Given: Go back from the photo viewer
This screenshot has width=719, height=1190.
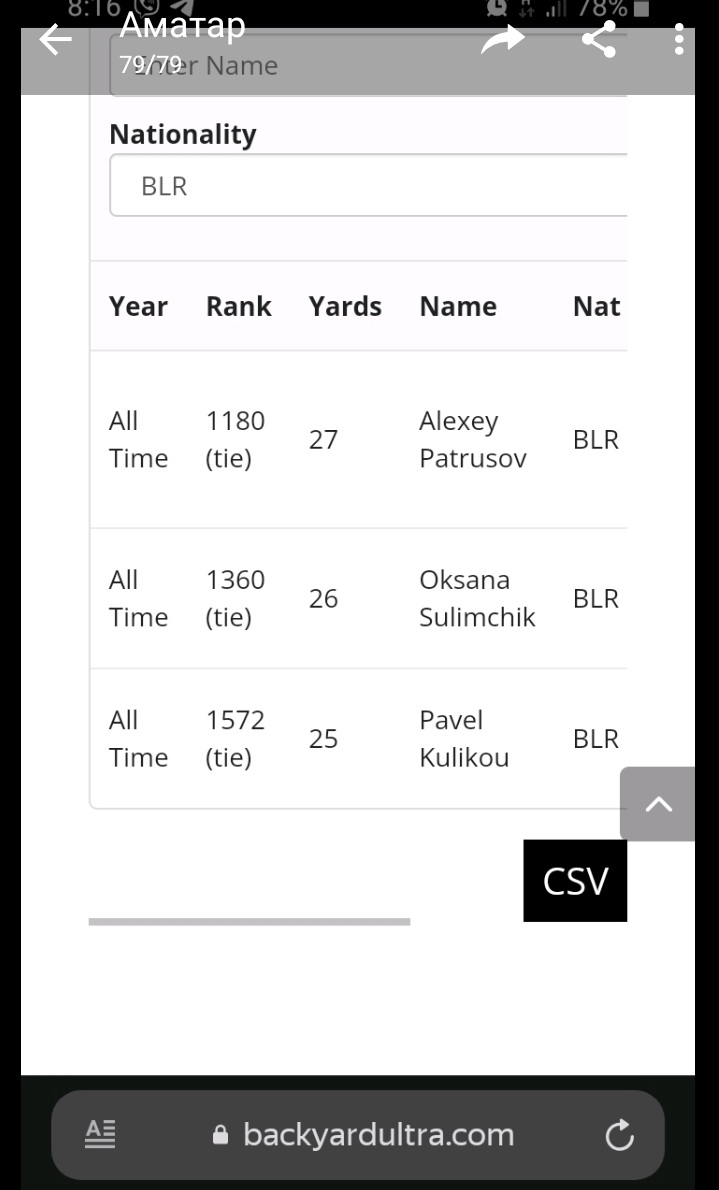Looking at the screenshot, I should coord(55,39).
